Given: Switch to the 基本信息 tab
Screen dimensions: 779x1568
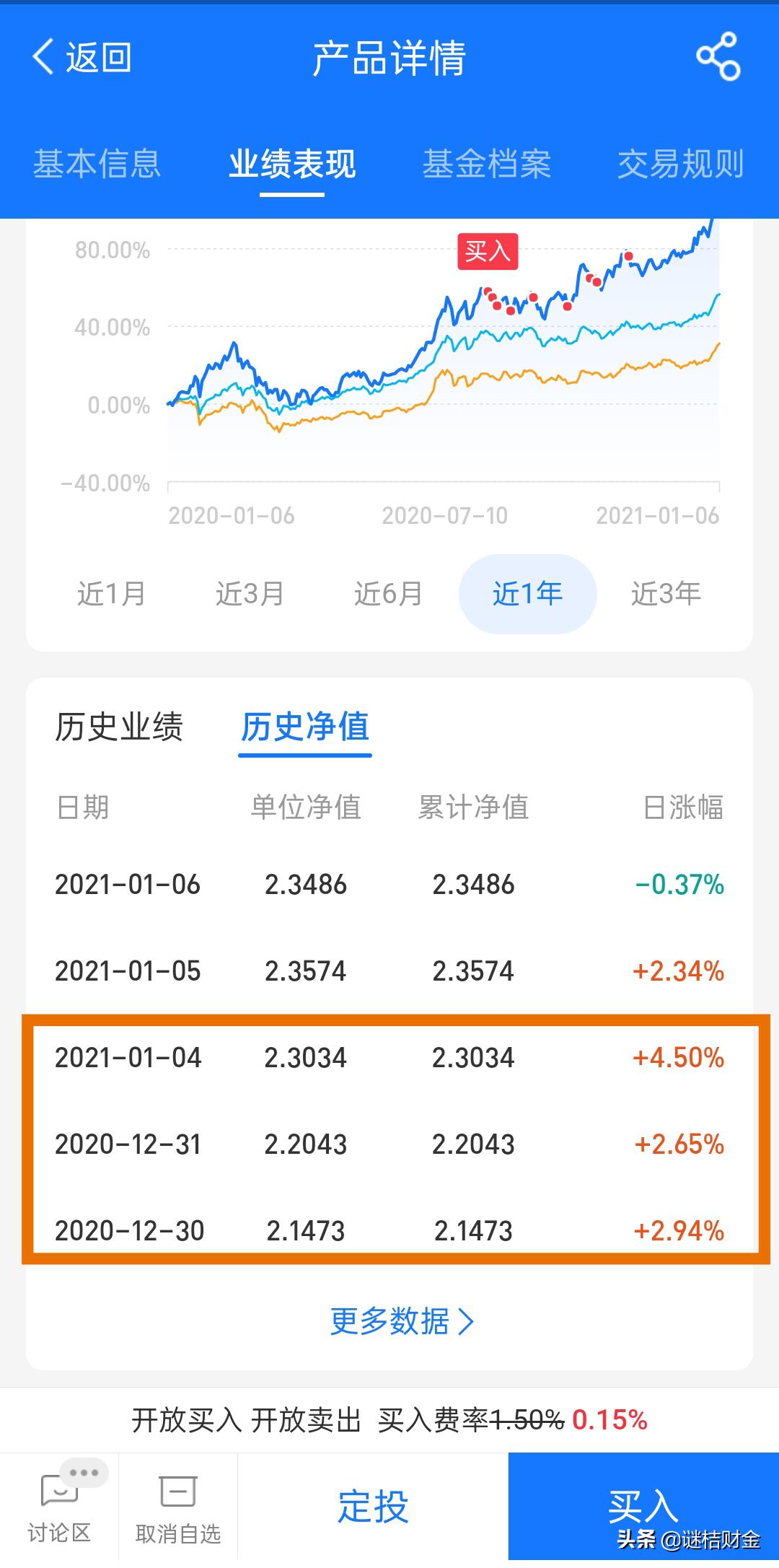Looking at the screenshot, I should (97, 164).
